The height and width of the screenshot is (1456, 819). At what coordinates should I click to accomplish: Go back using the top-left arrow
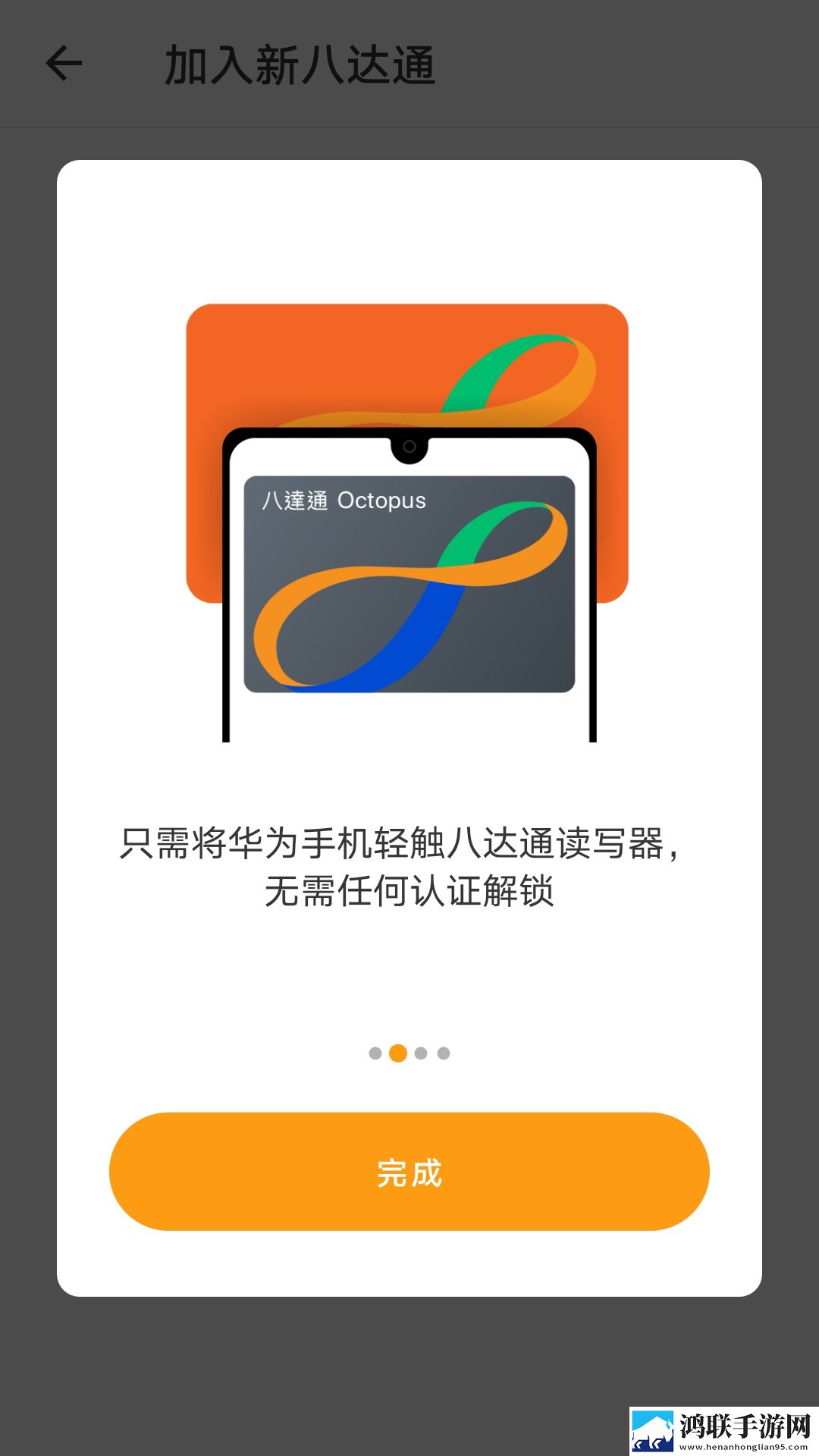(x=64, y=63)
